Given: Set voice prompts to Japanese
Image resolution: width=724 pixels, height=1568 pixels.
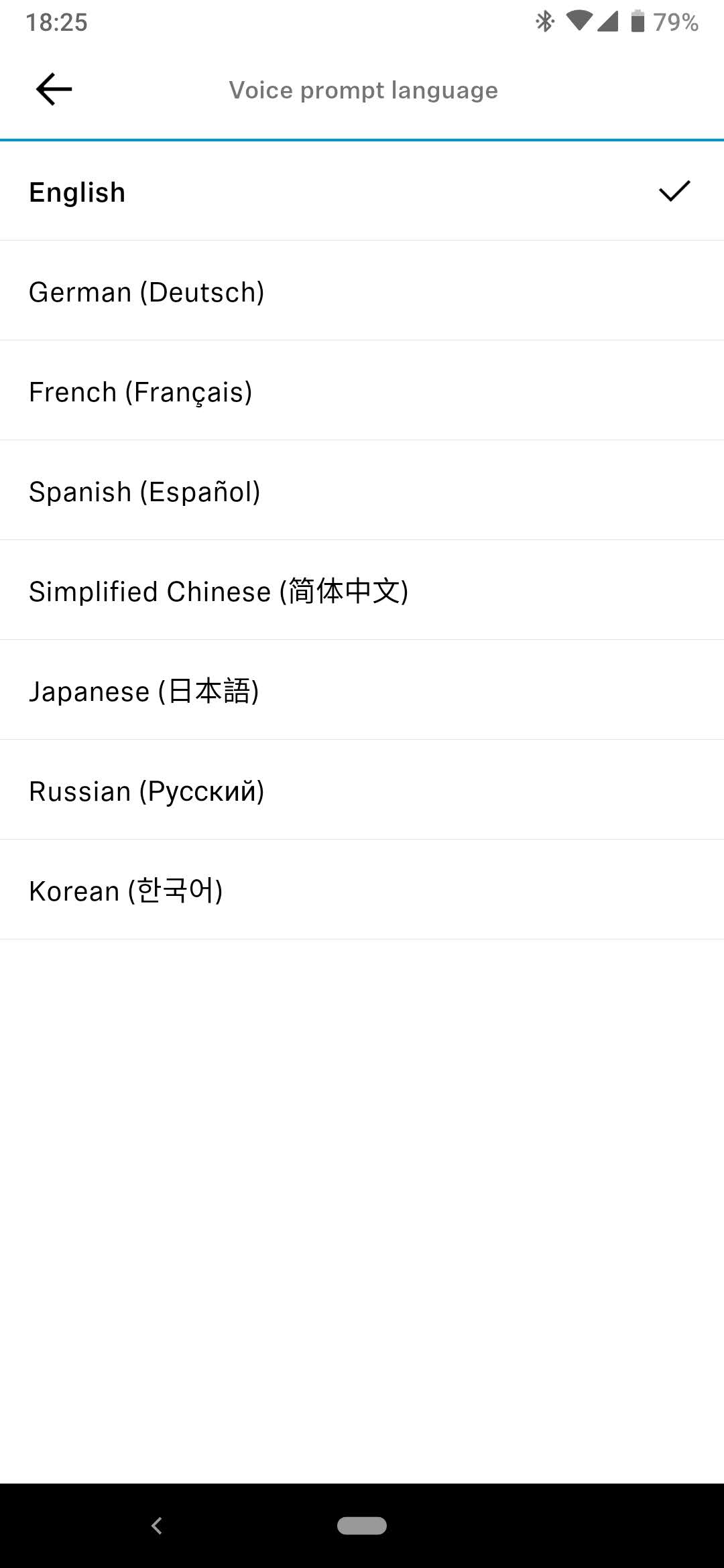Looking at the screenshot, I should pyautogui.click(x=362, y=691).
